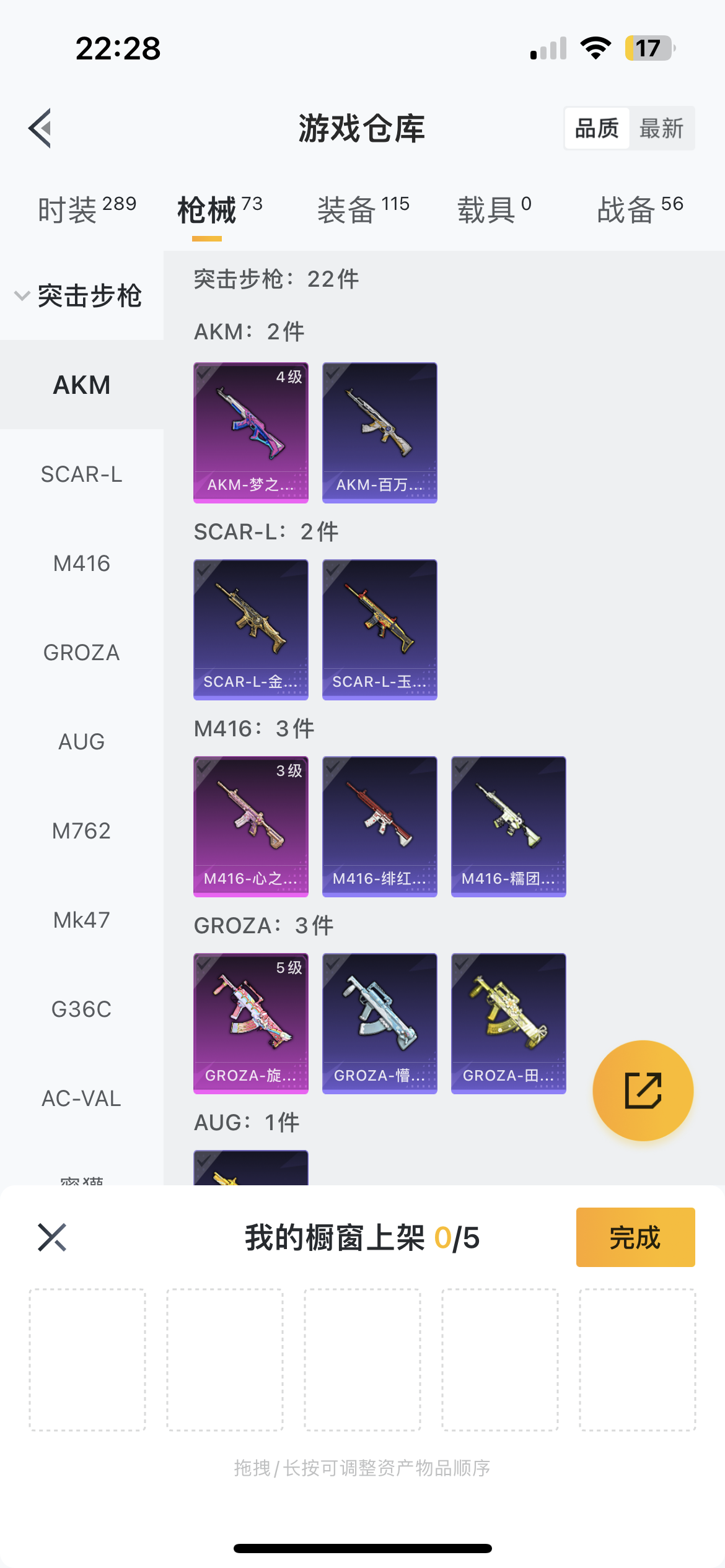Viewport: 725px width, 1568px height.
Task: Choose the AKM-百万… skin
Action: tap(380, 433)
